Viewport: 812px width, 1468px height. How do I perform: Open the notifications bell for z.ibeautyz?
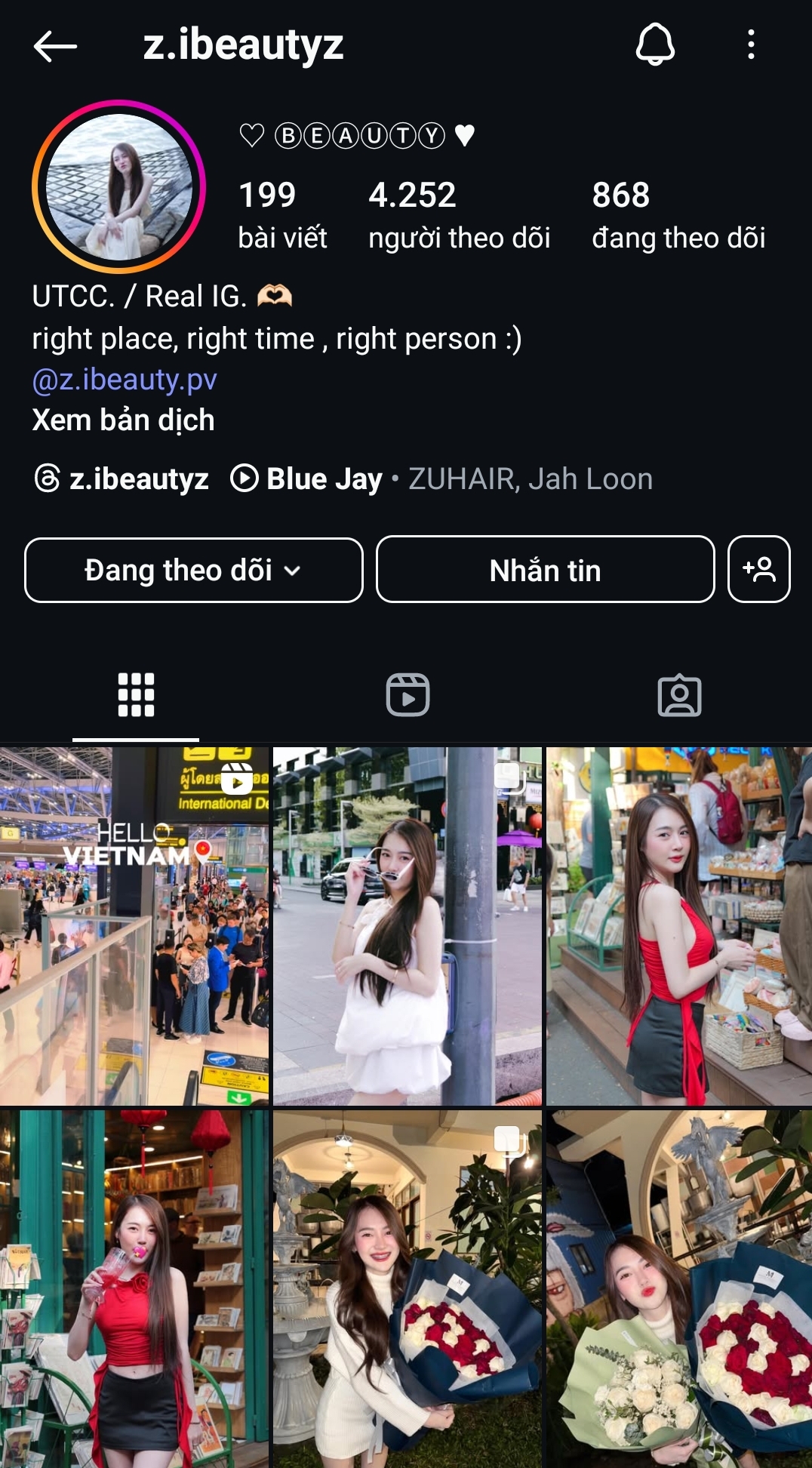pos(654,45)
